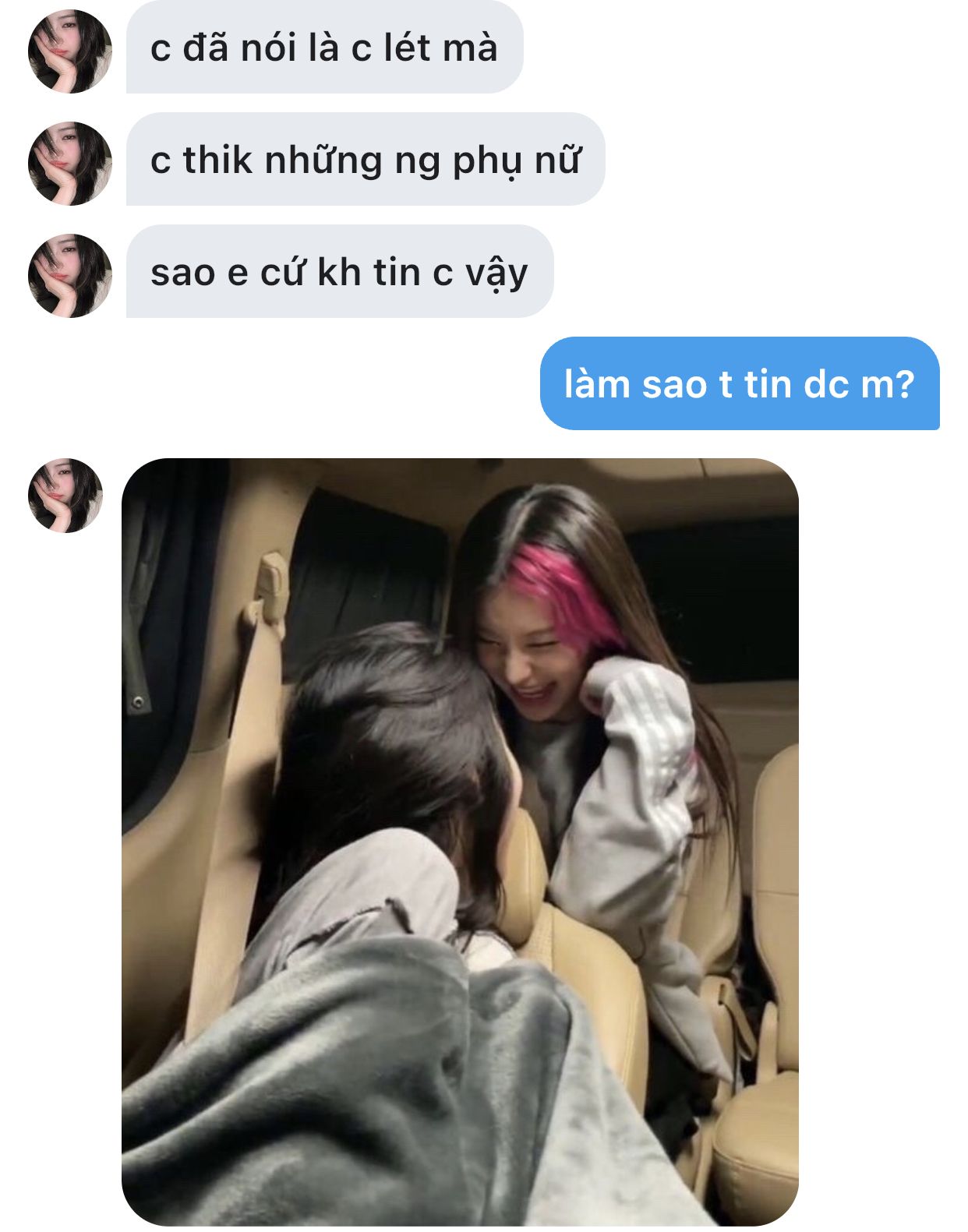Tap the avatar beside "c đã nói là c lét mà"
Screen dimensions: 968x1232
click(x=70, y=51)
